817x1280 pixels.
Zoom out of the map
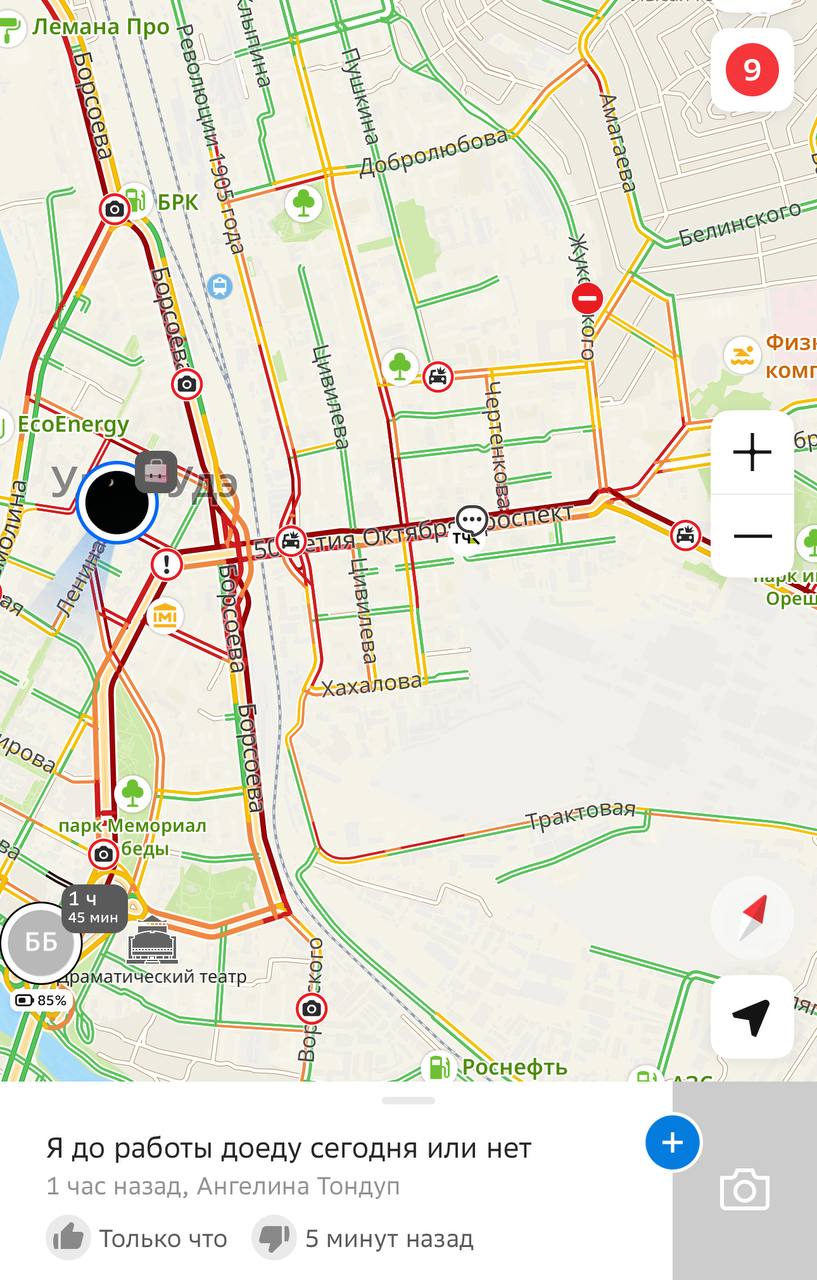752,536
